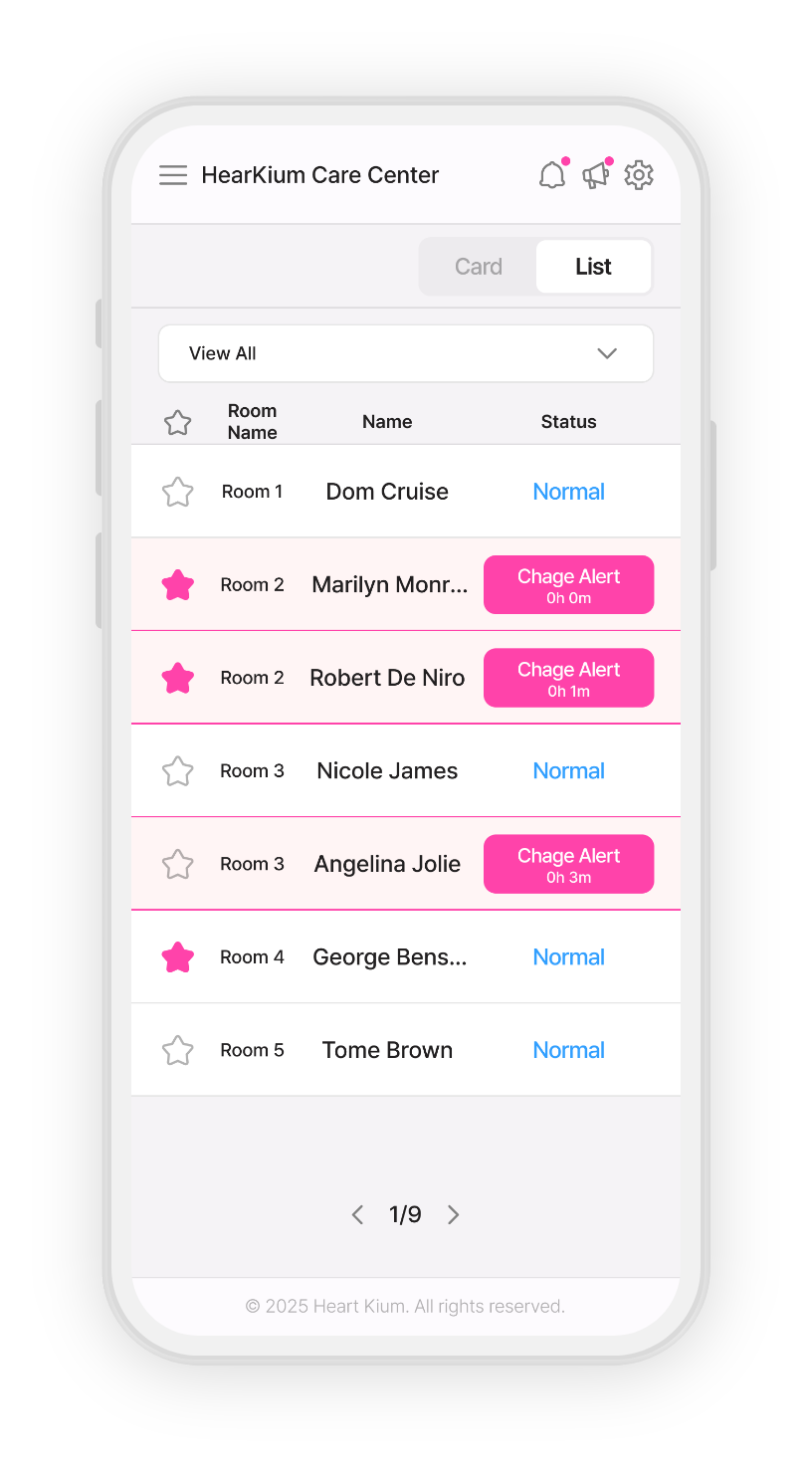This screenshot has width=812, height=1473.
Task: Go to the previous page arrow
Action: [x=357, y=1215]
